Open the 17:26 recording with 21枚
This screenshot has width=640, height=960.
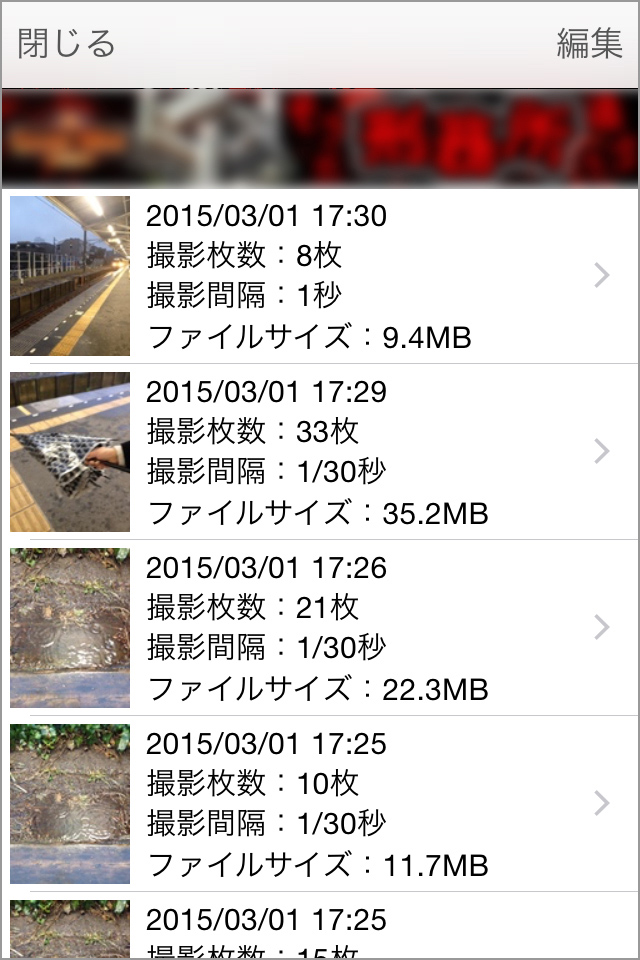pos(320,628)
